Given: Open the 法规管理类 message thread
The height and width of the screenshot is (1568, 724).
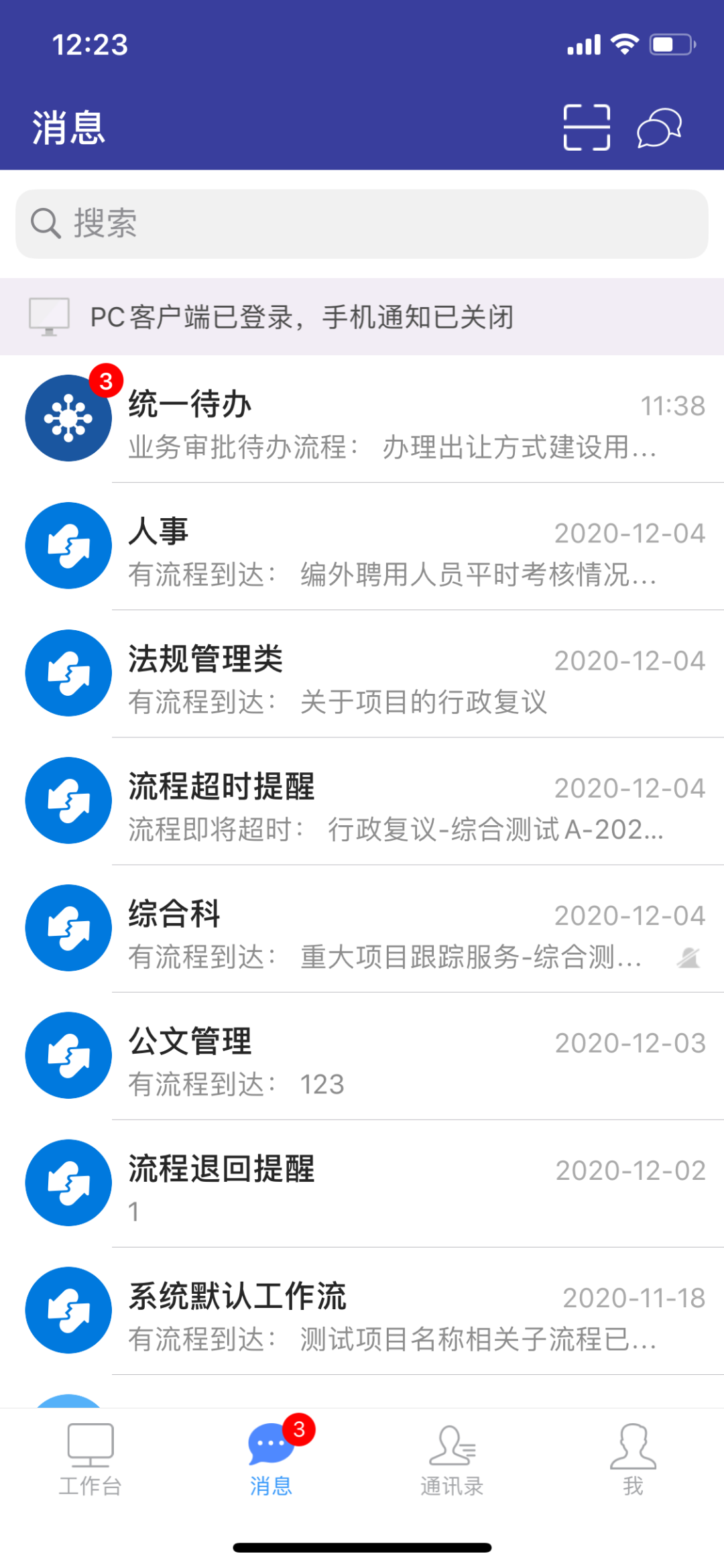Looking at the screenshot, I should [362, 674].
